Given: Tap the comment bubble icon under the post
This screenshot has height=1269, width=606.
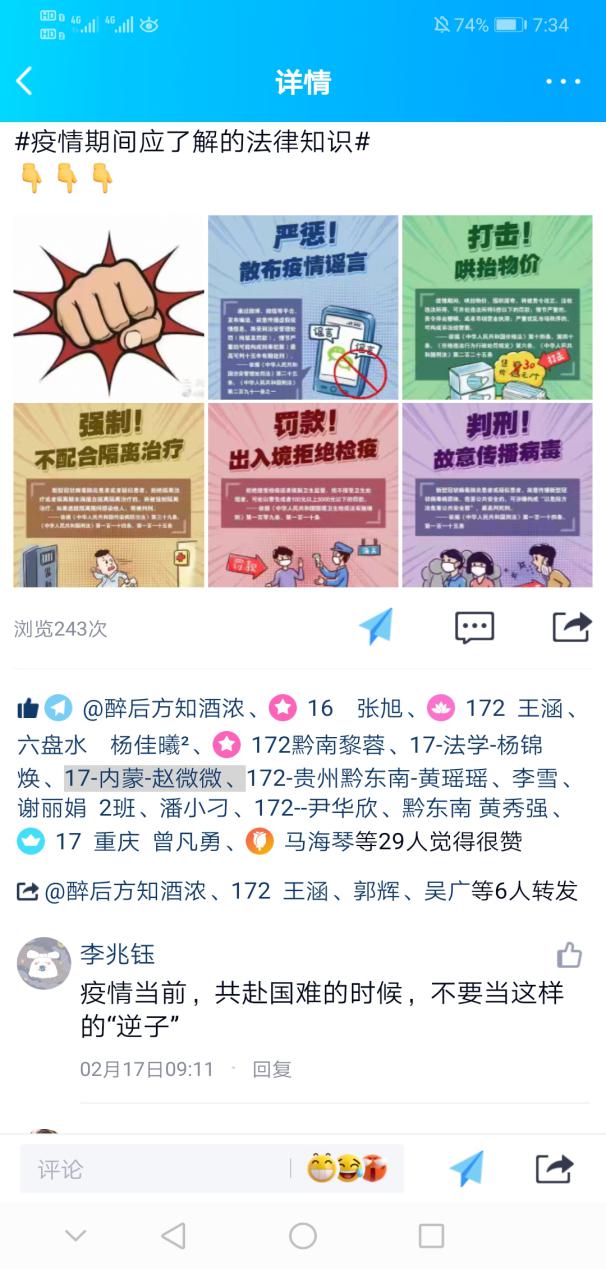Looking at the screenshot, I should (474, 627).
